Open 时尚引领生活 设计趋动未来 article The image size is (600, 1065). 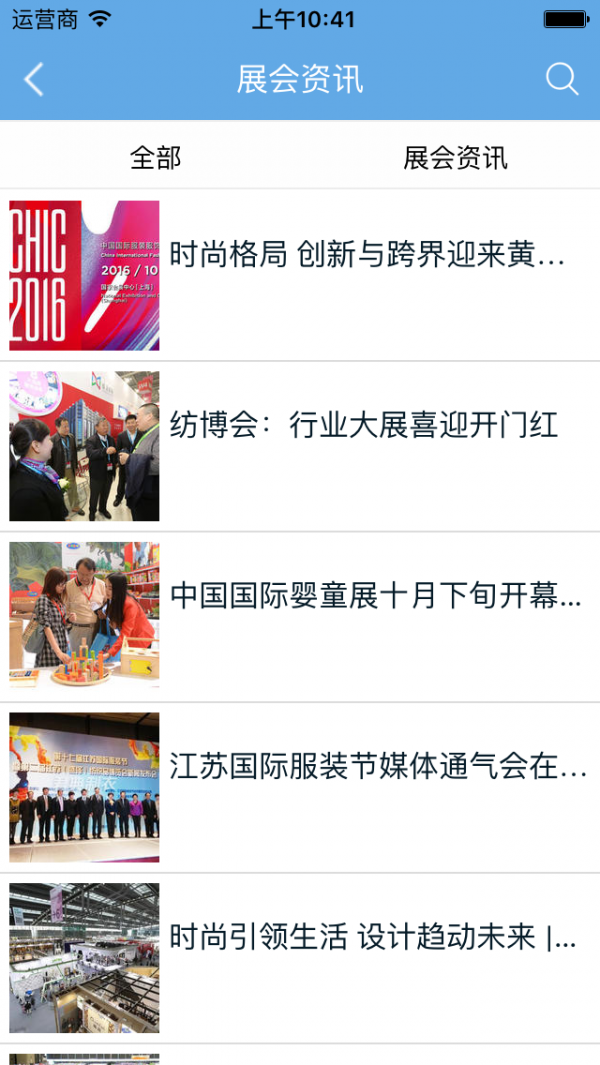(x=372, y=938)
